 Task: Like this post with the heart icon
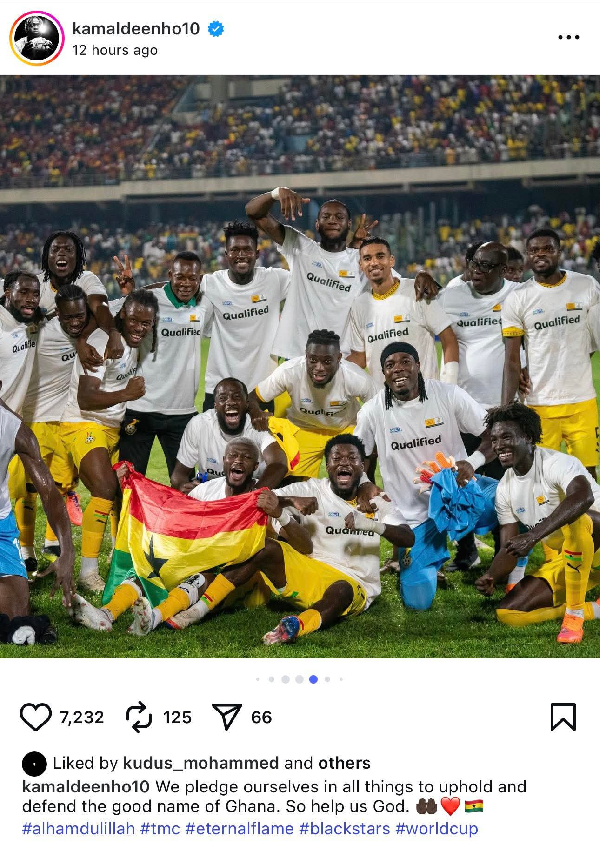click(36, 717)
